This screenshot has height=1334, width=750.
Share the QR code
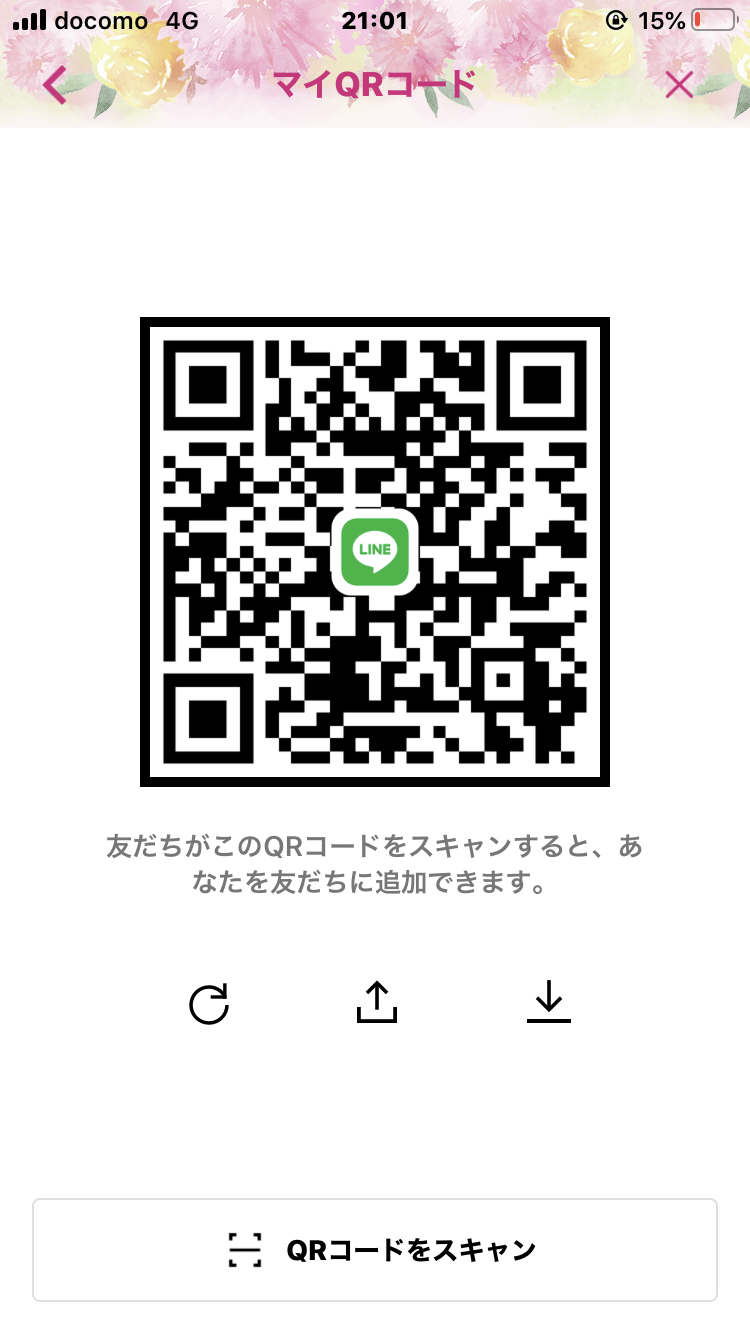pyautogui.click(x=377, y=1001)
